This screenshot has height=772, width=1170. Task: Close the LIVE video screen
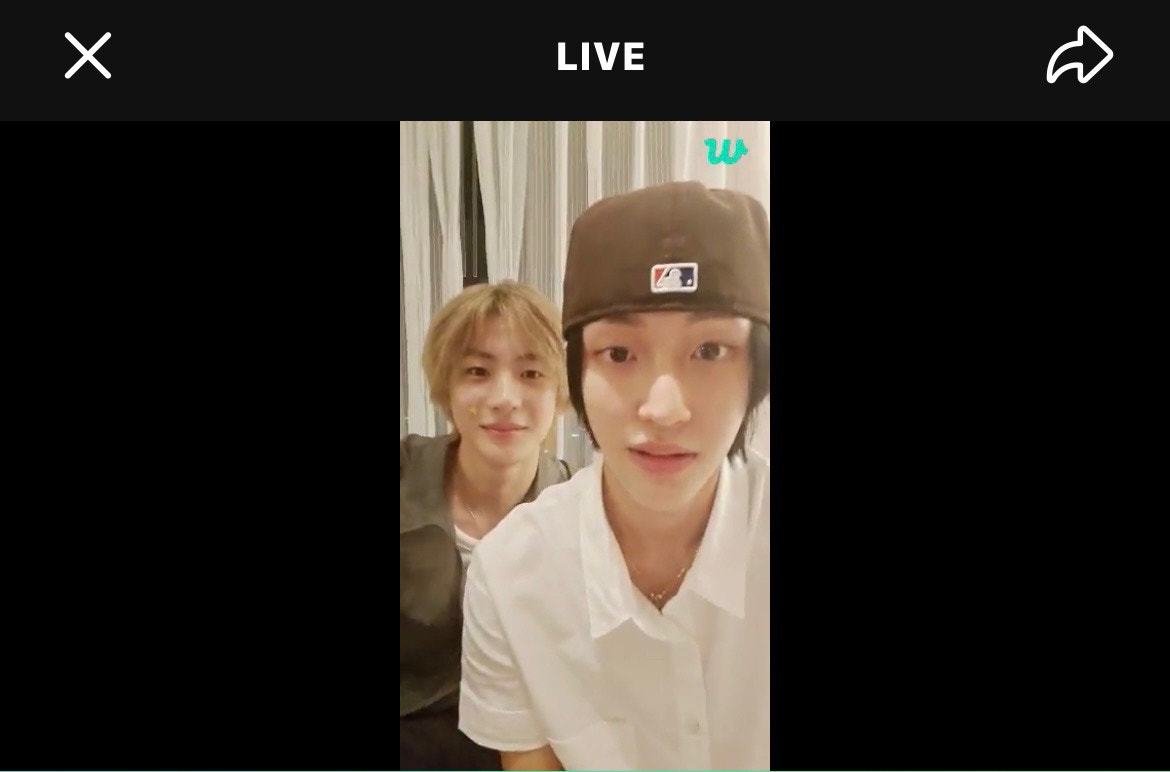tap(88, 56)
